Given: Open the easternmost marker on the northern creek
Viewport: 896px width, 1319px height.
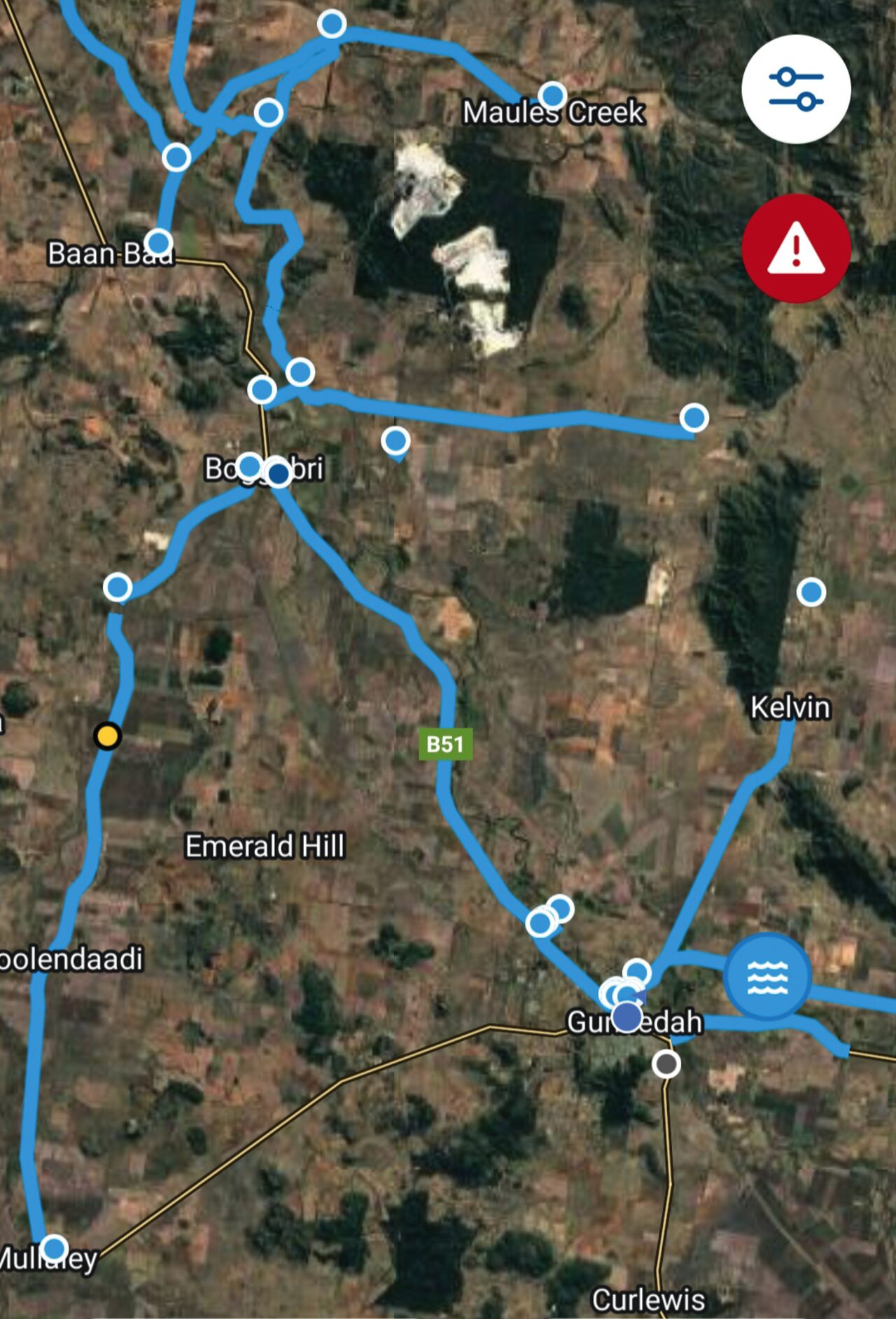Looking at the screenshot, I should [693, 416].
